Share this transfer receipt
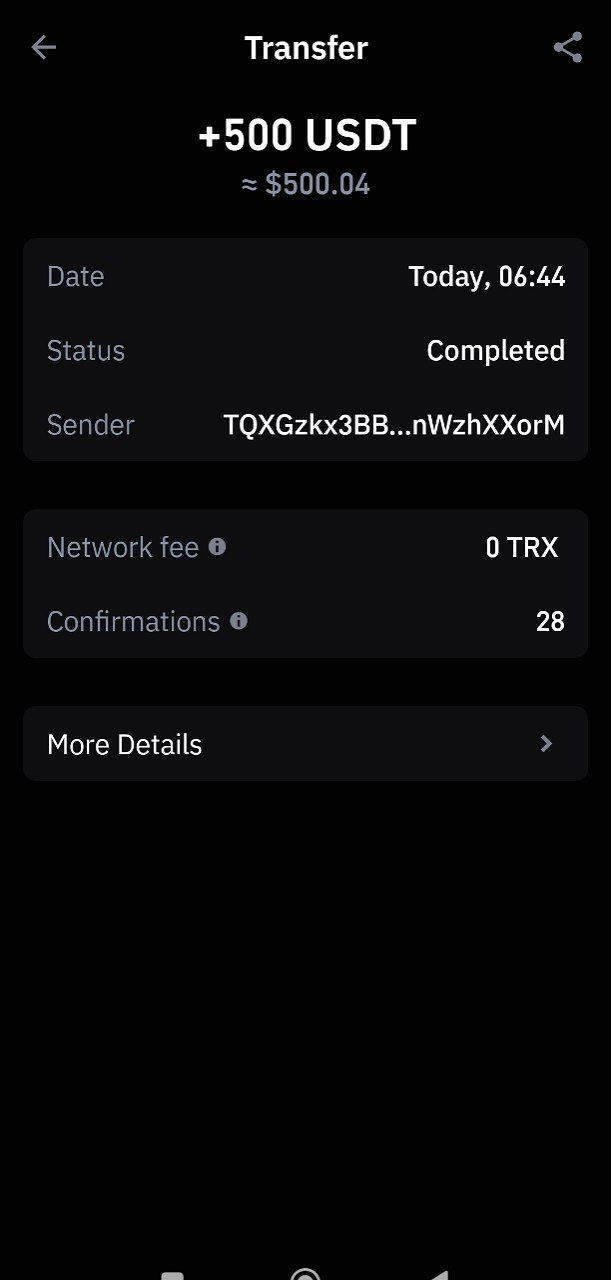The width and height of the screenshot is (611, 1280). click(x=567, y=48)
